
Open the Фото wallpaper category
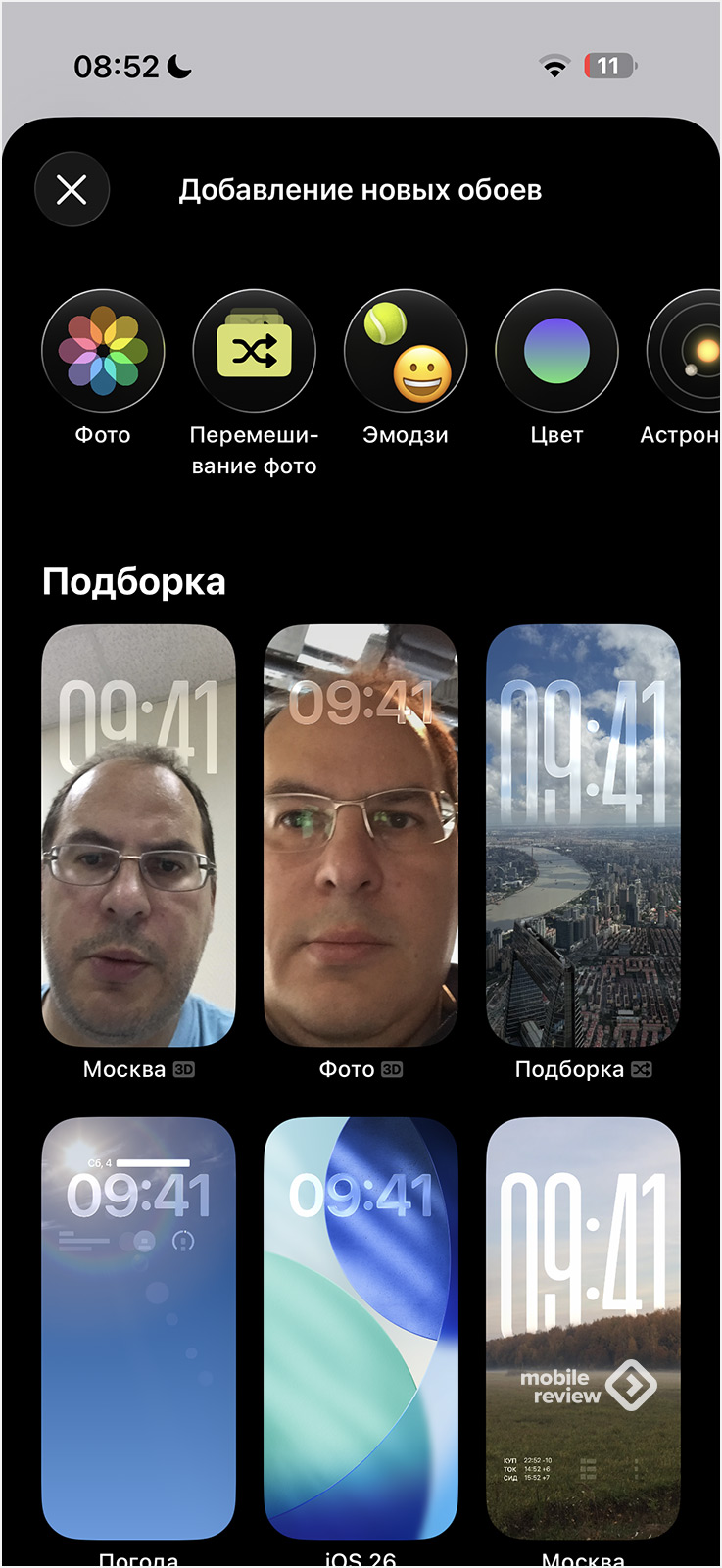[103, 351]
